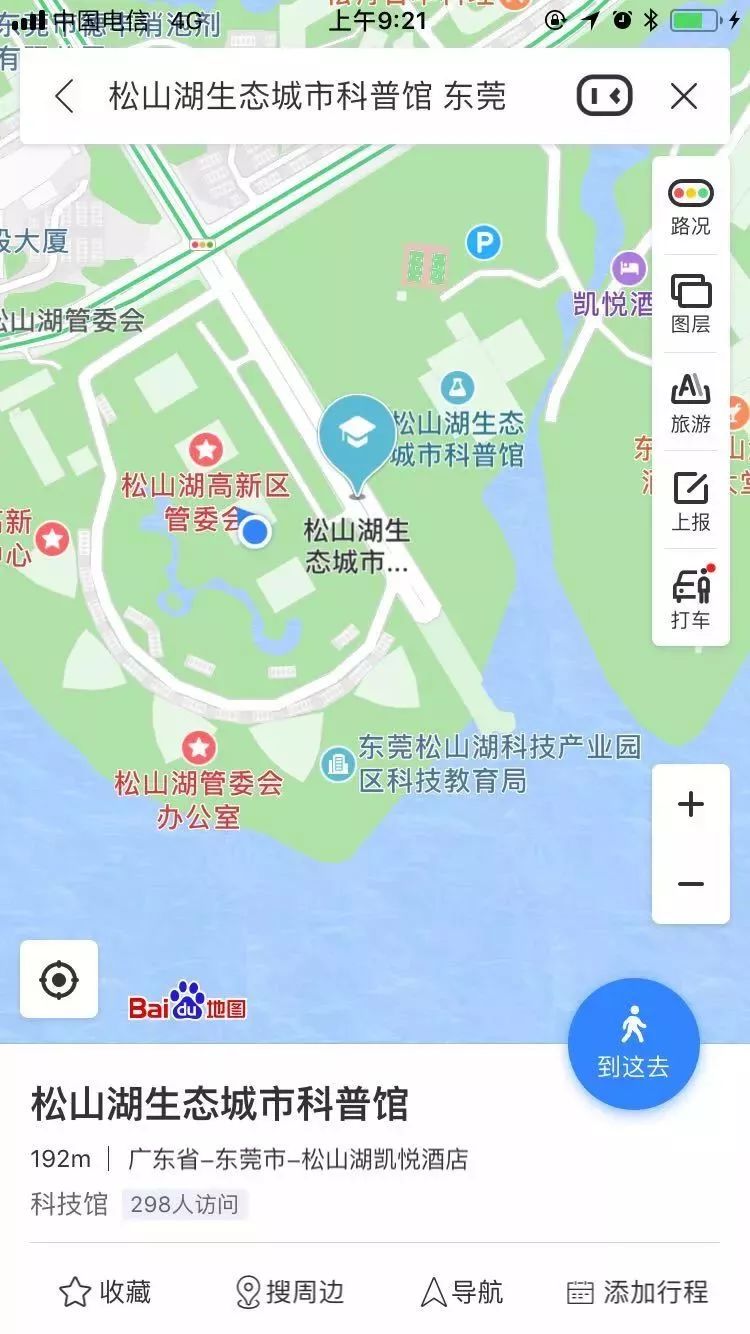Screen dimensions: 750x1334
Task: Clear search with the X button
Action: coord(685,96)
